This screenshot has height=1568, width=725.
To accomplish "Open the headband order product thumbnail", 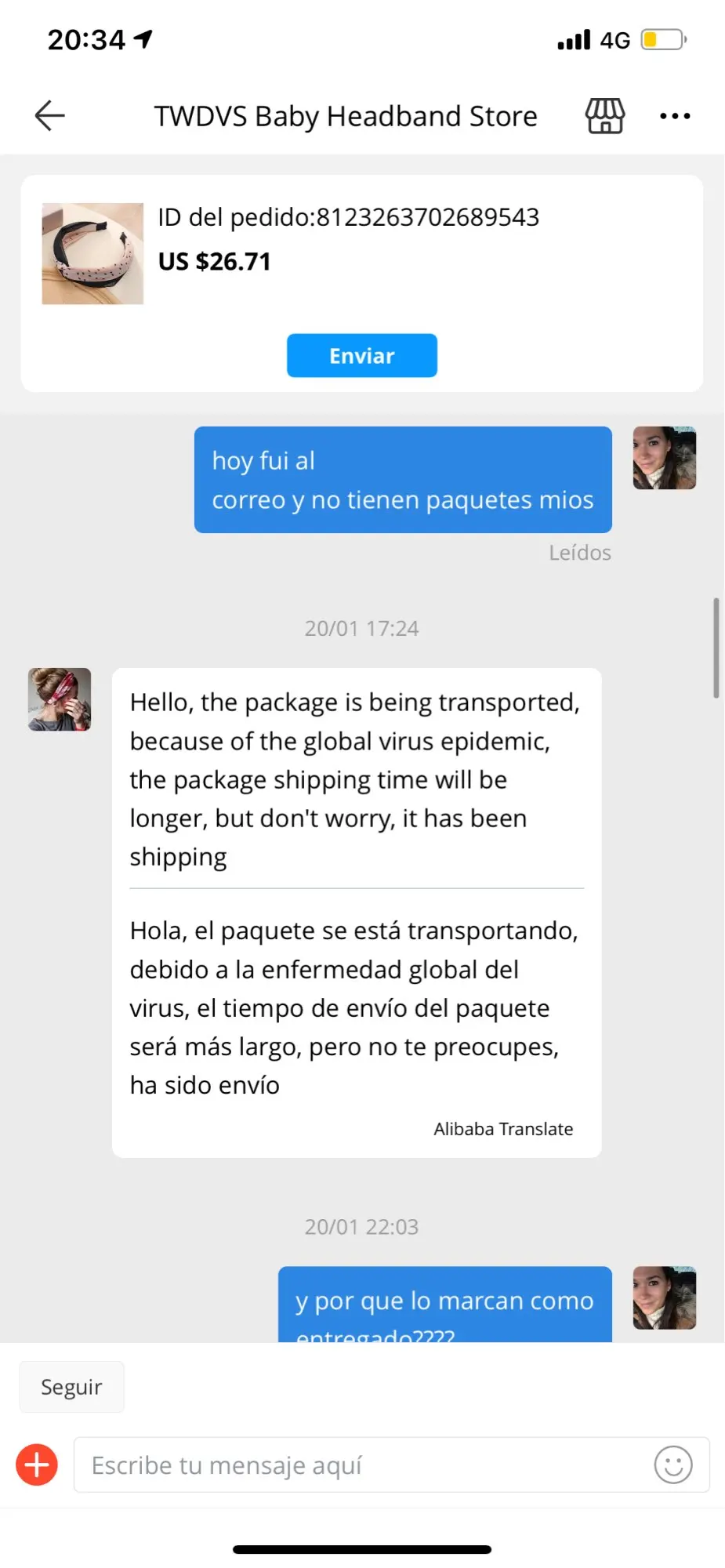I will (92, 253).
